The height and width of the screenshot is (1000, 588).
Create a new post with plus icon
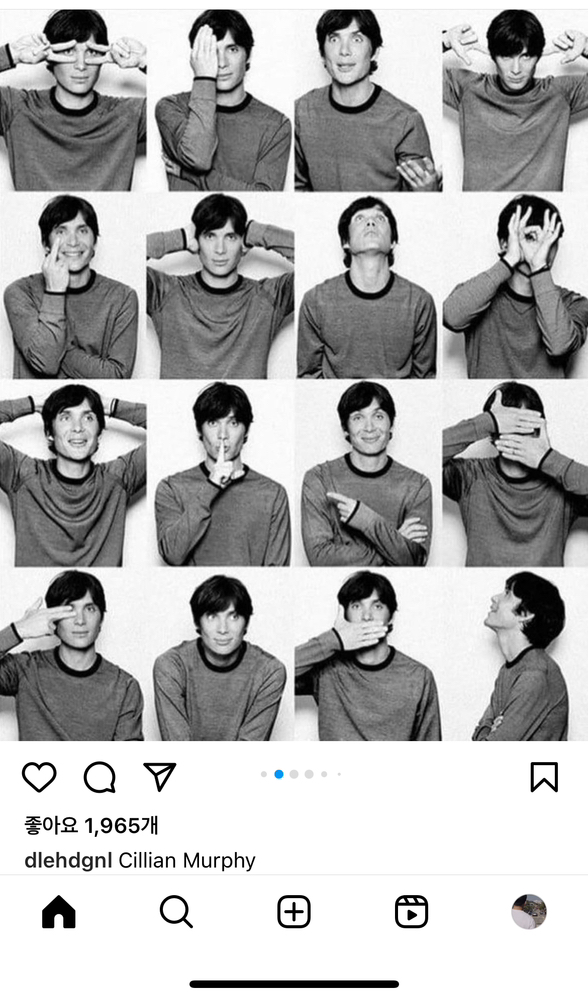pos(294,911)
